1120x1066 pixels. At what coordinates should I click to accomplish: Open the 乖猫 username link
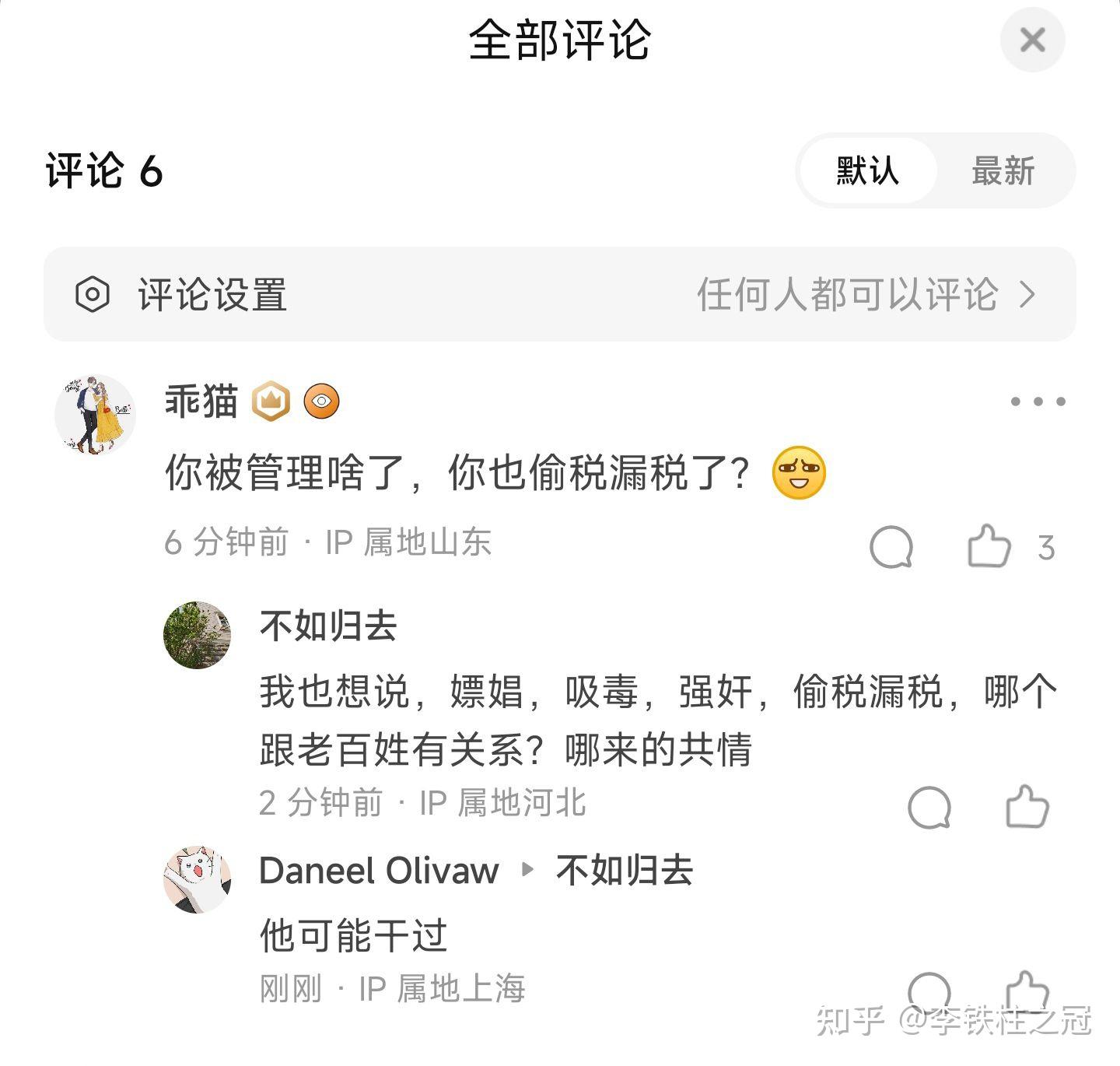click(x=201, y=402)
